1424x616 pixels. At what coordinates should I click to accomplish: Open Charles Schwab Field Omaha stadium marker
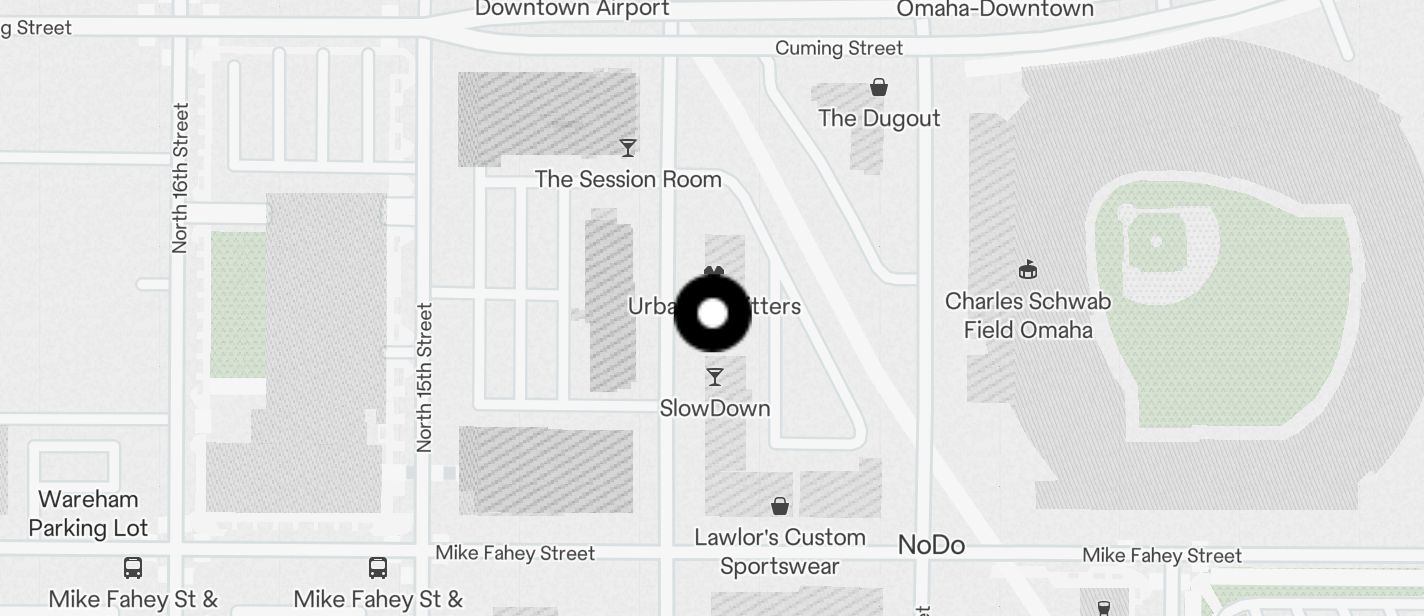[1027, 270]
